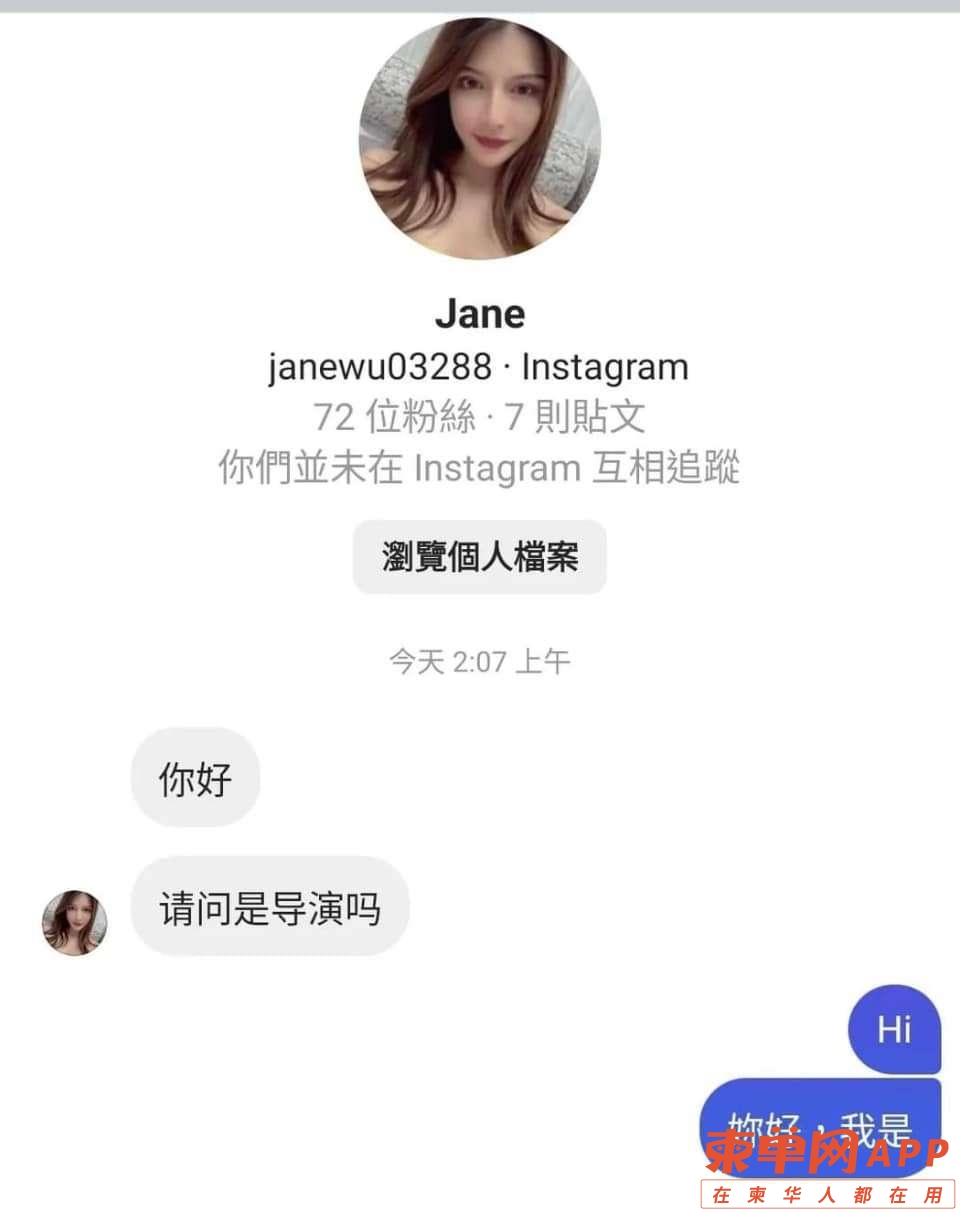Tap the 瀏覽個人檔案 button

pos(479,557)
